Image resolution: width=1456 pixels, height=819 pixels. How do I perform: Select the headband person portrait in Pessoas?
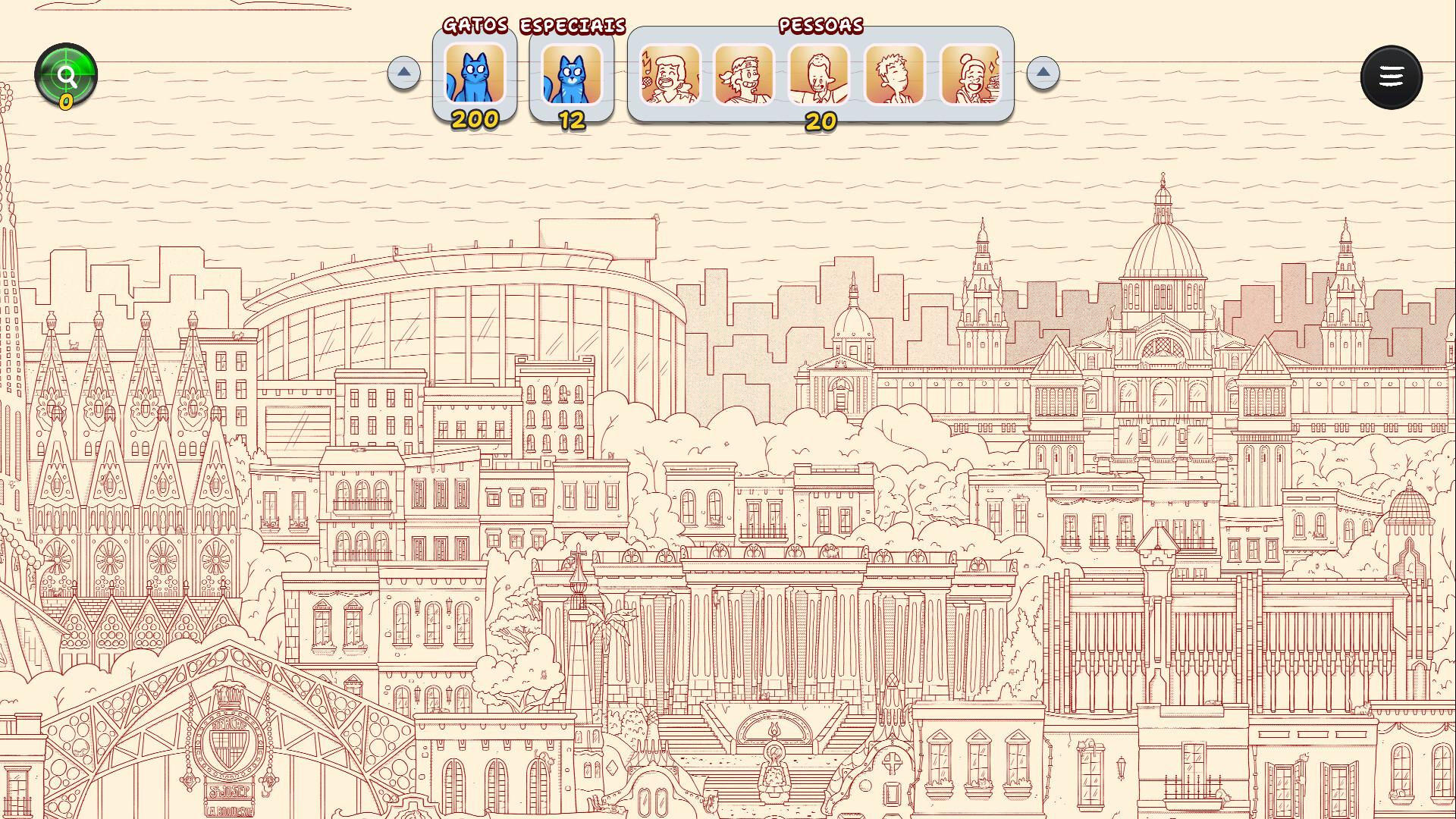744,75
